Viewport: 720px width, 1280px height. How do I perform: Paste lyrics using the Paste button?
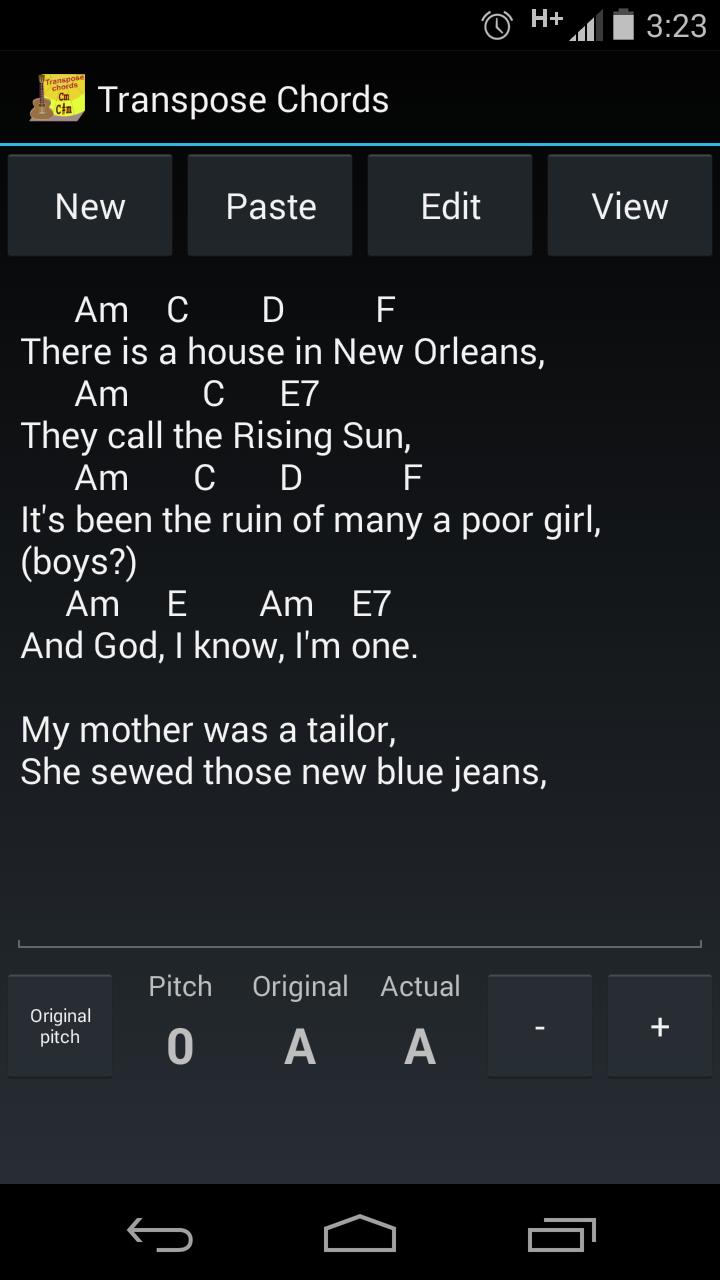(269, 205)
